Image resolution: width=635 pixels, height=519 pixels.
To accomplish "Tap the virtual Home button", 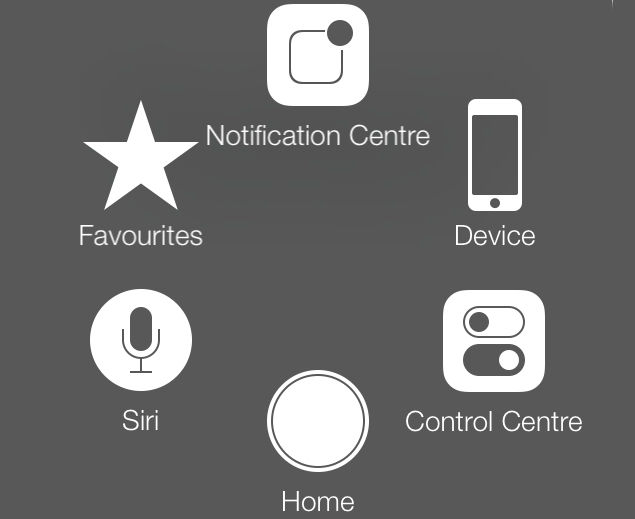I will 318,421.
